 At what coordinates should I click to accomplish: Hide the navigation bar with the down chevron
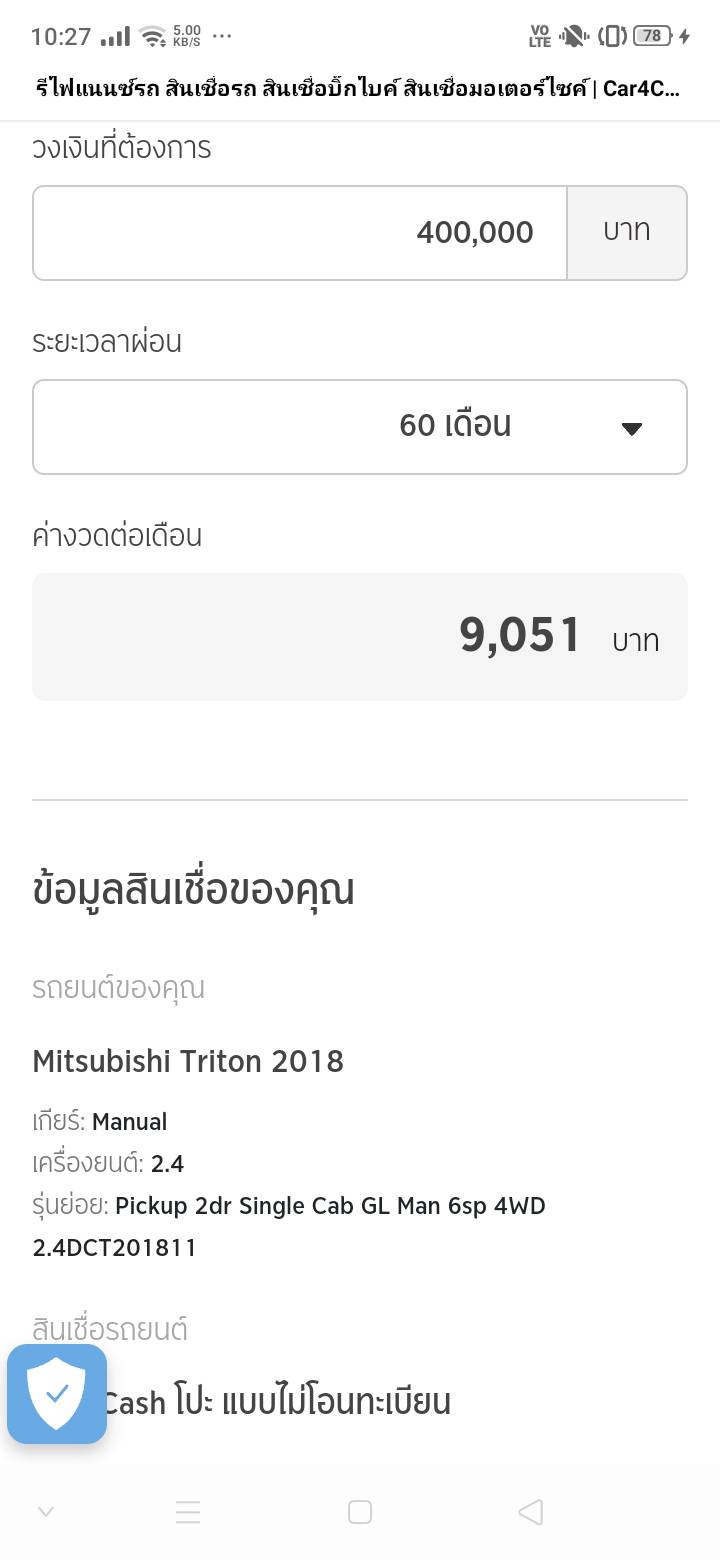[45, 1512]
